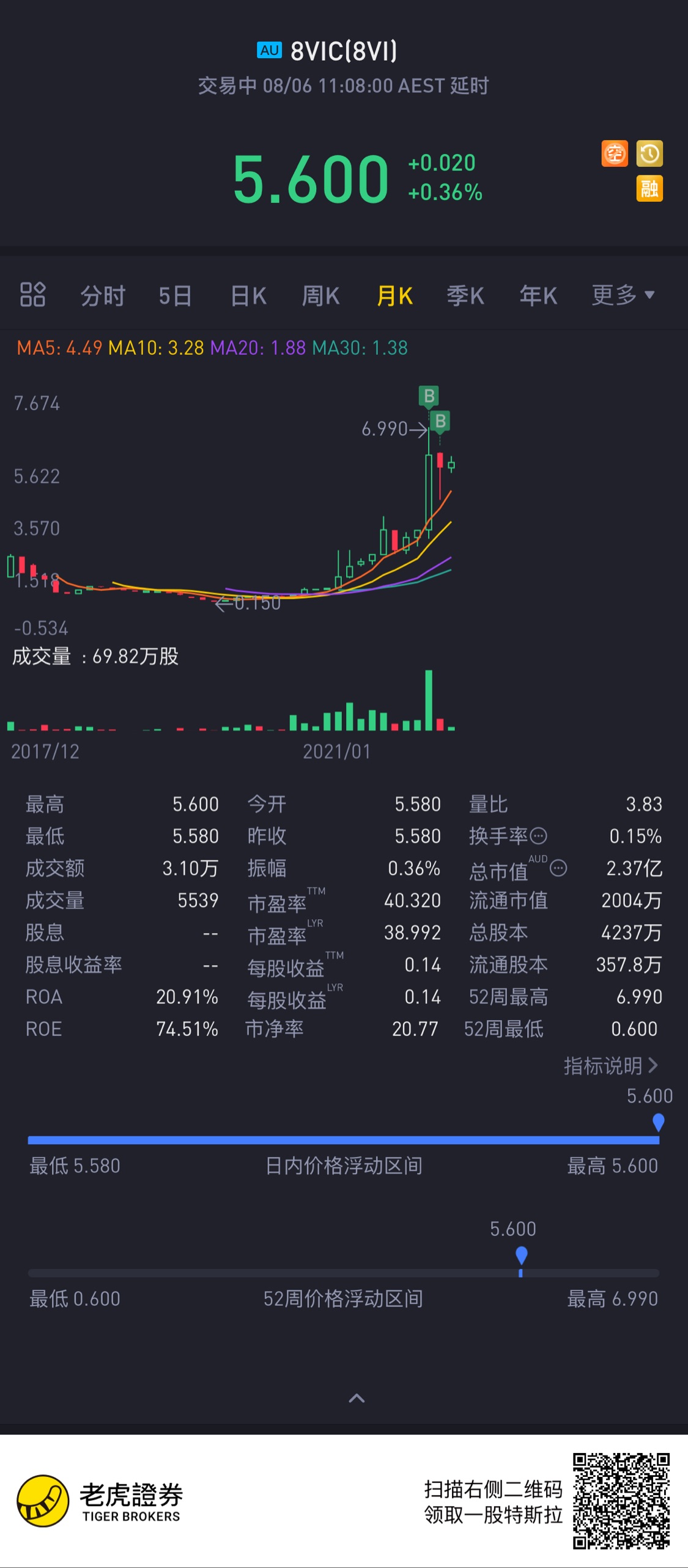Viewport: 688px width, 1568px height.
Task: Switch to the 季K quarterly chart
Action: coord(465,296)
